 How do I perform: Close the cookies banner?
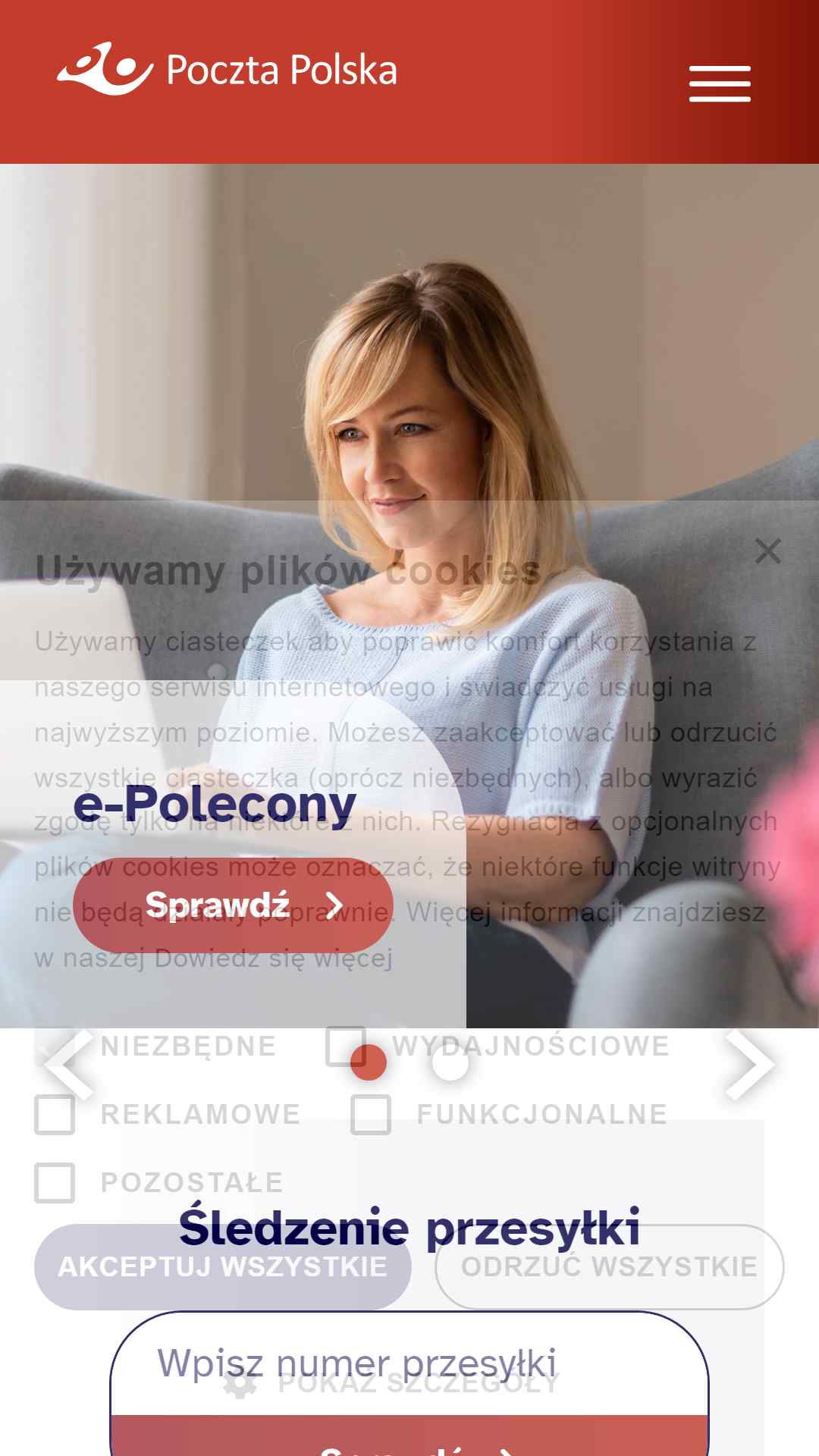[x=767, y=551]
